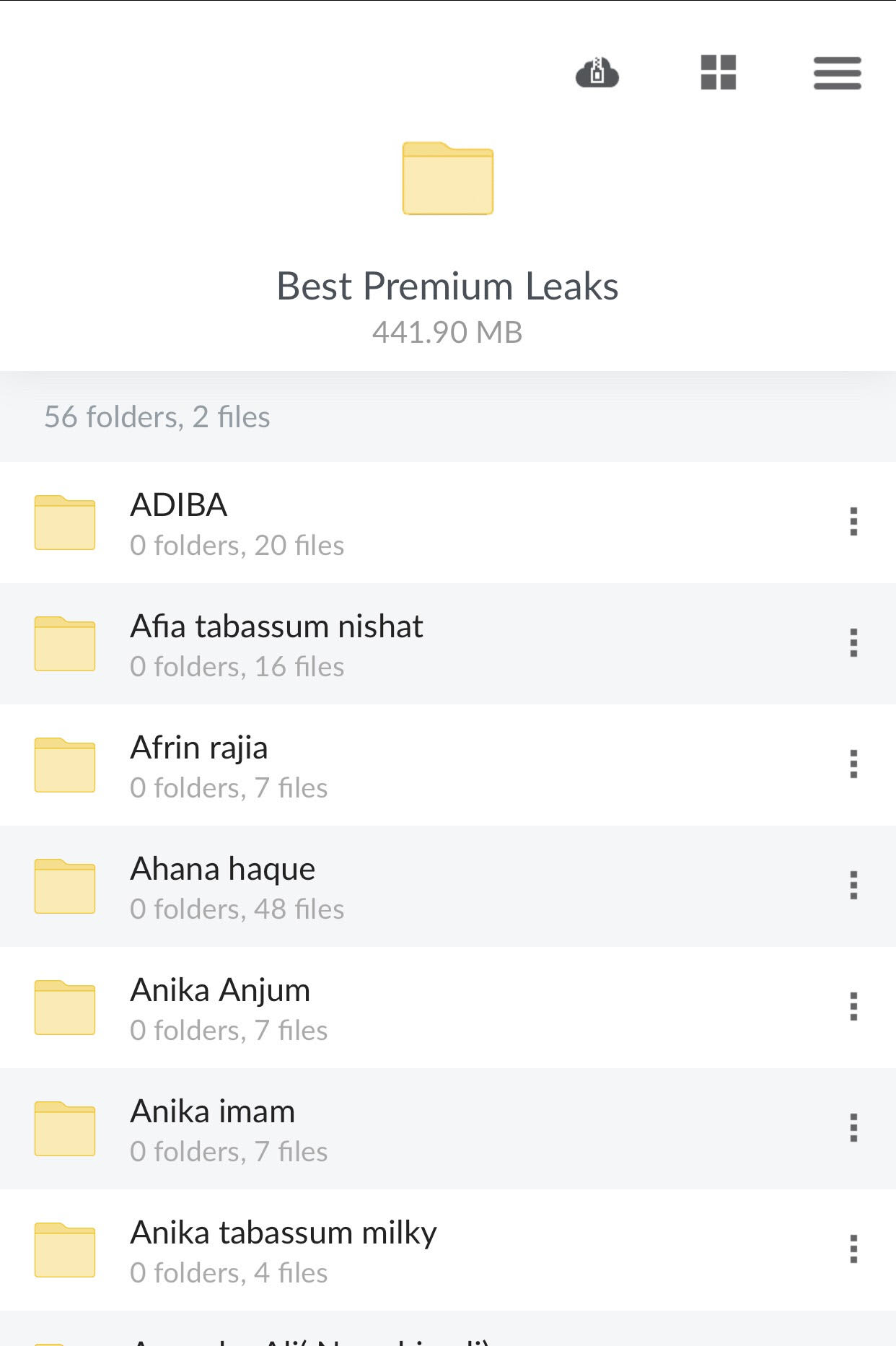The width and height of the screenshot is (896, 1346).
Task: Select the Anika Anjum folder icon
Action: point(66,1008)
